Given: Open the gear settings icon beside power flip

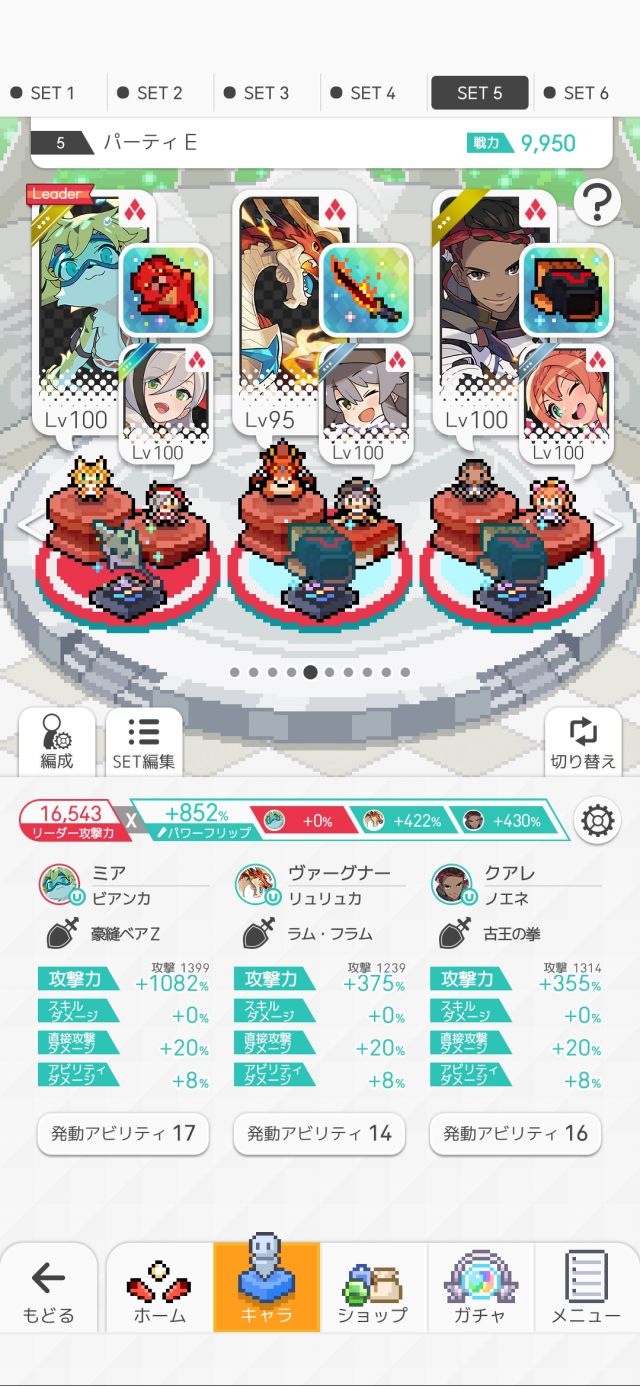Looking at the screenshot, I should click(597, 821).
